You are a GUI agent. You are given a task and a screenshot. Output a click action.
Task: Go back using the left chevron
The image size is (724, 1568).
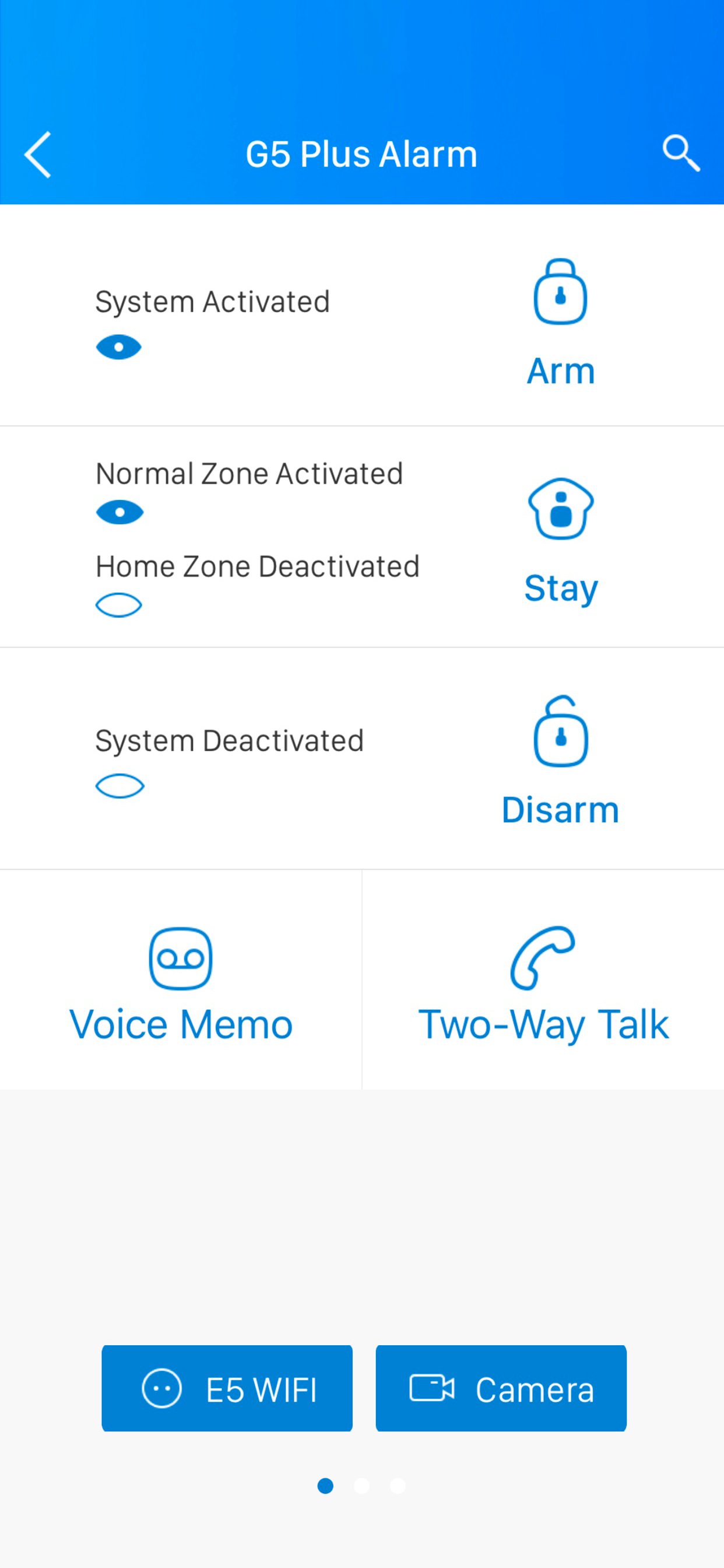37,153
